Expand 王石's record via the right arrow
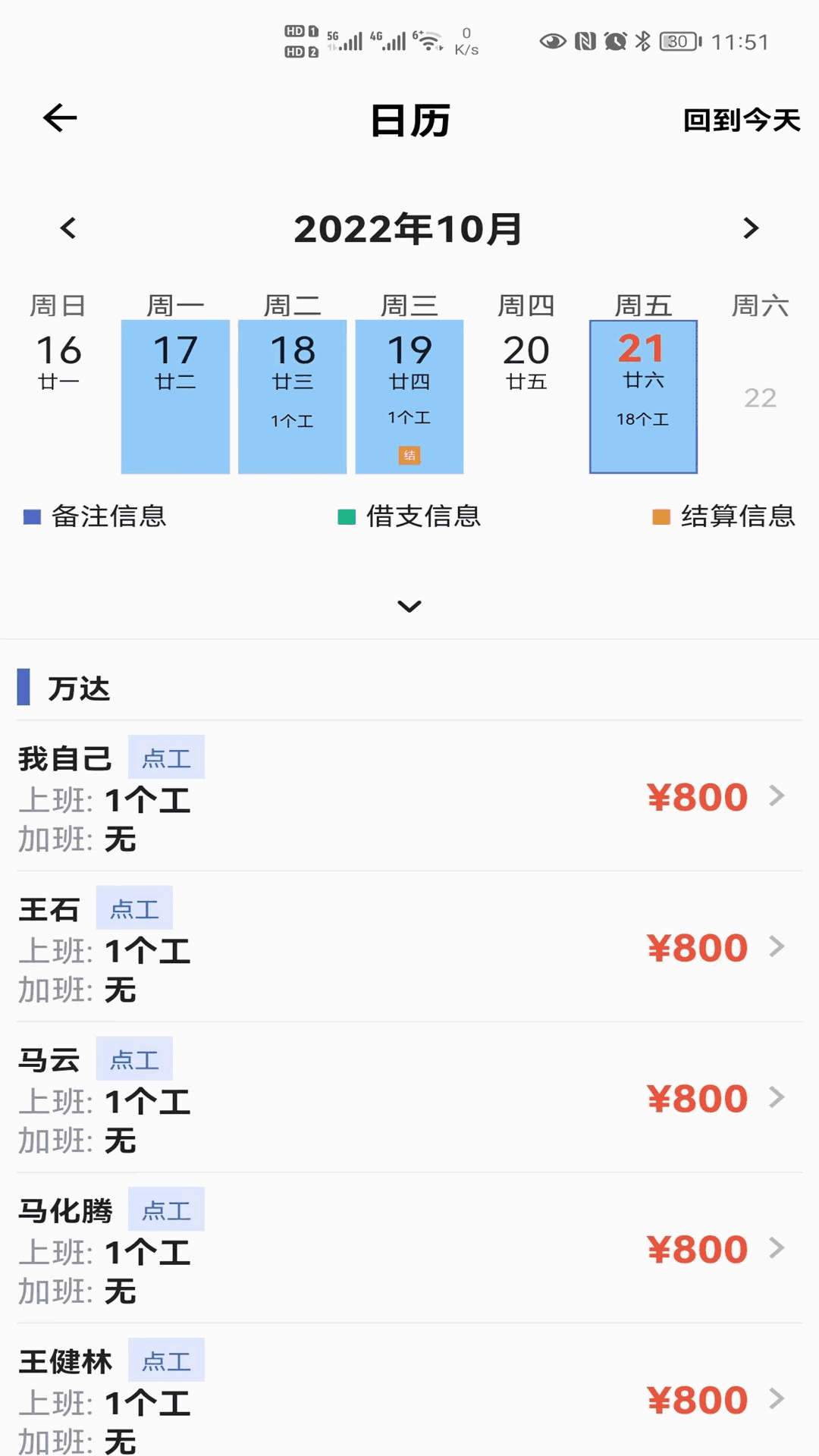 pos(775,947)
